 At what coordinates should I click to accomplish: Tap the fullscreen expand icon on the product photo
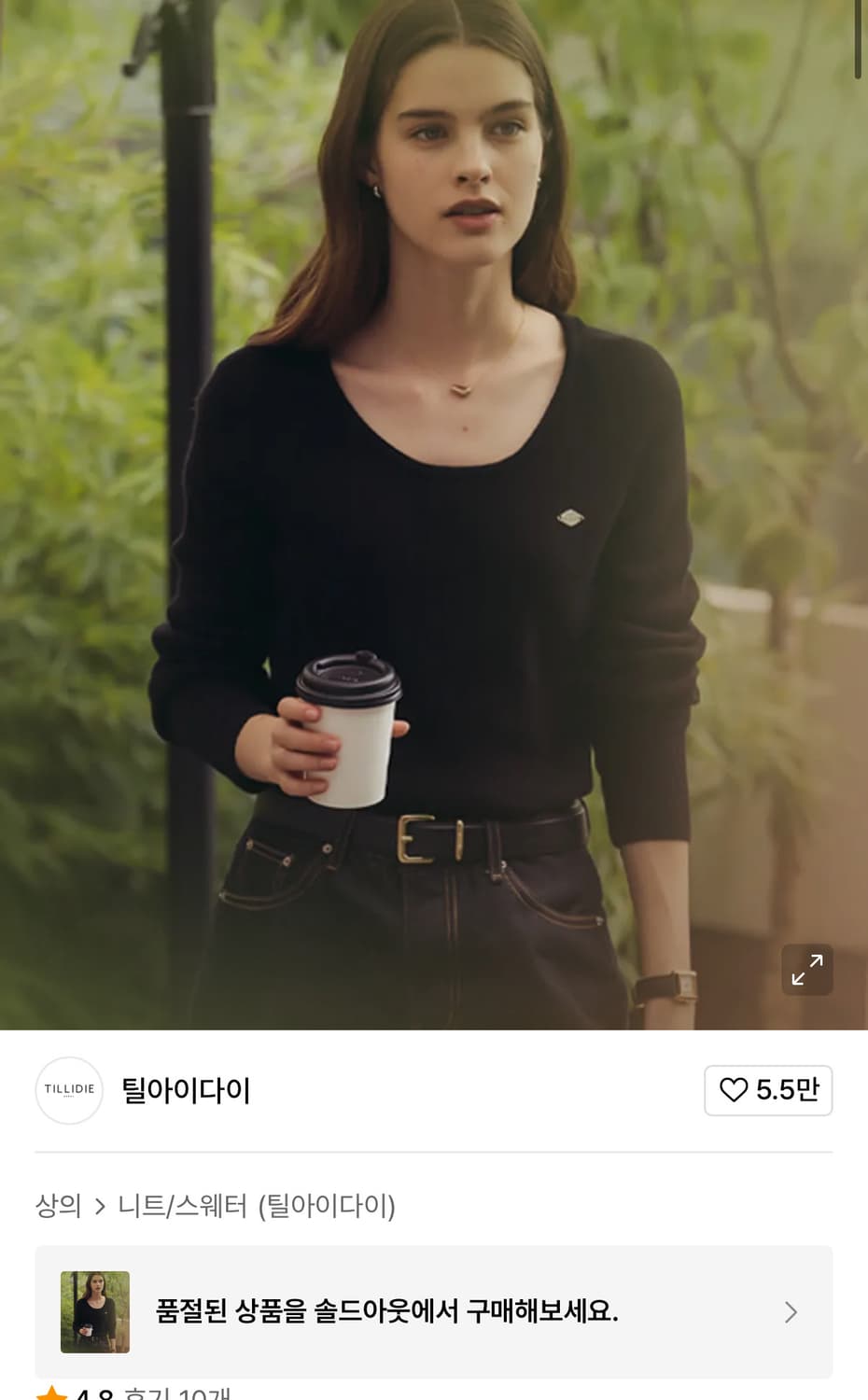(x=806, y=970)
